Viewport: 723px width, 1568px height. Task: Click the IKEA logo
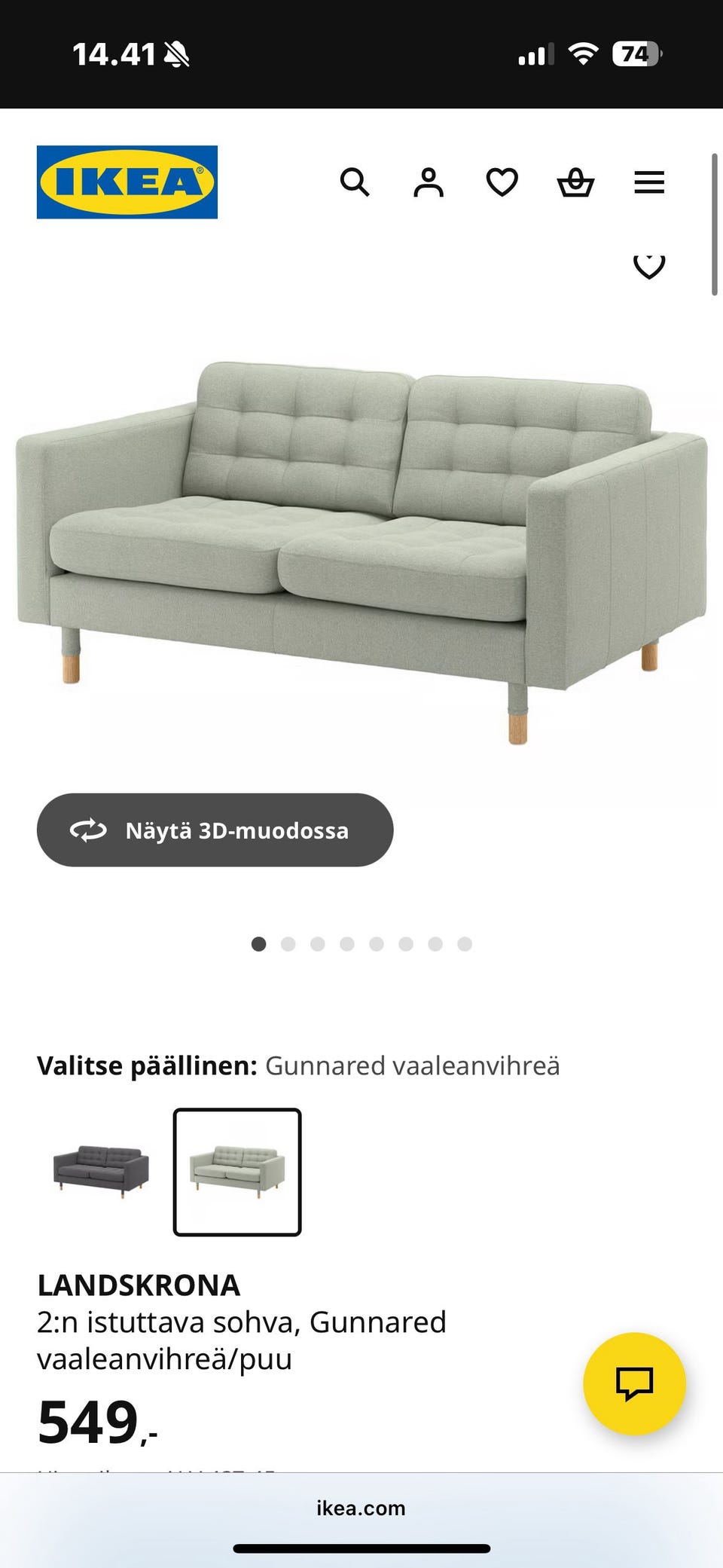[x=127, y=182]
